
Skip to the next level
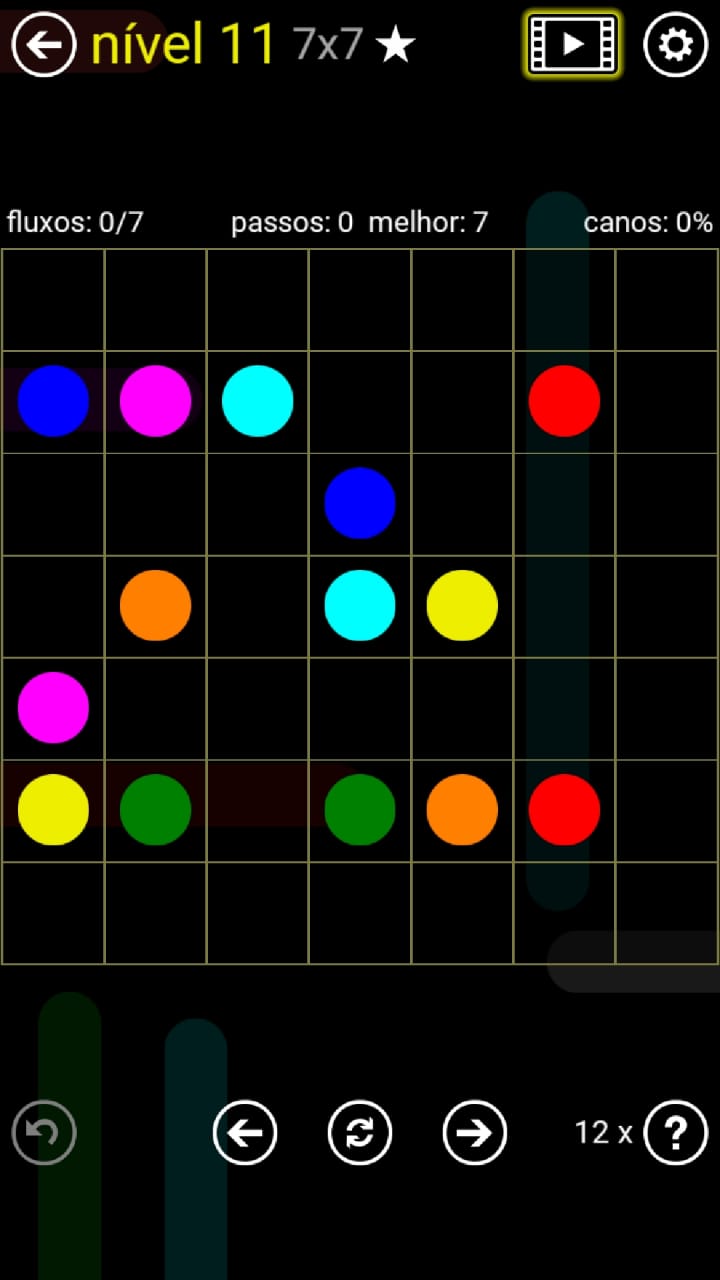pyautogui.click(x=475, y=1132)
